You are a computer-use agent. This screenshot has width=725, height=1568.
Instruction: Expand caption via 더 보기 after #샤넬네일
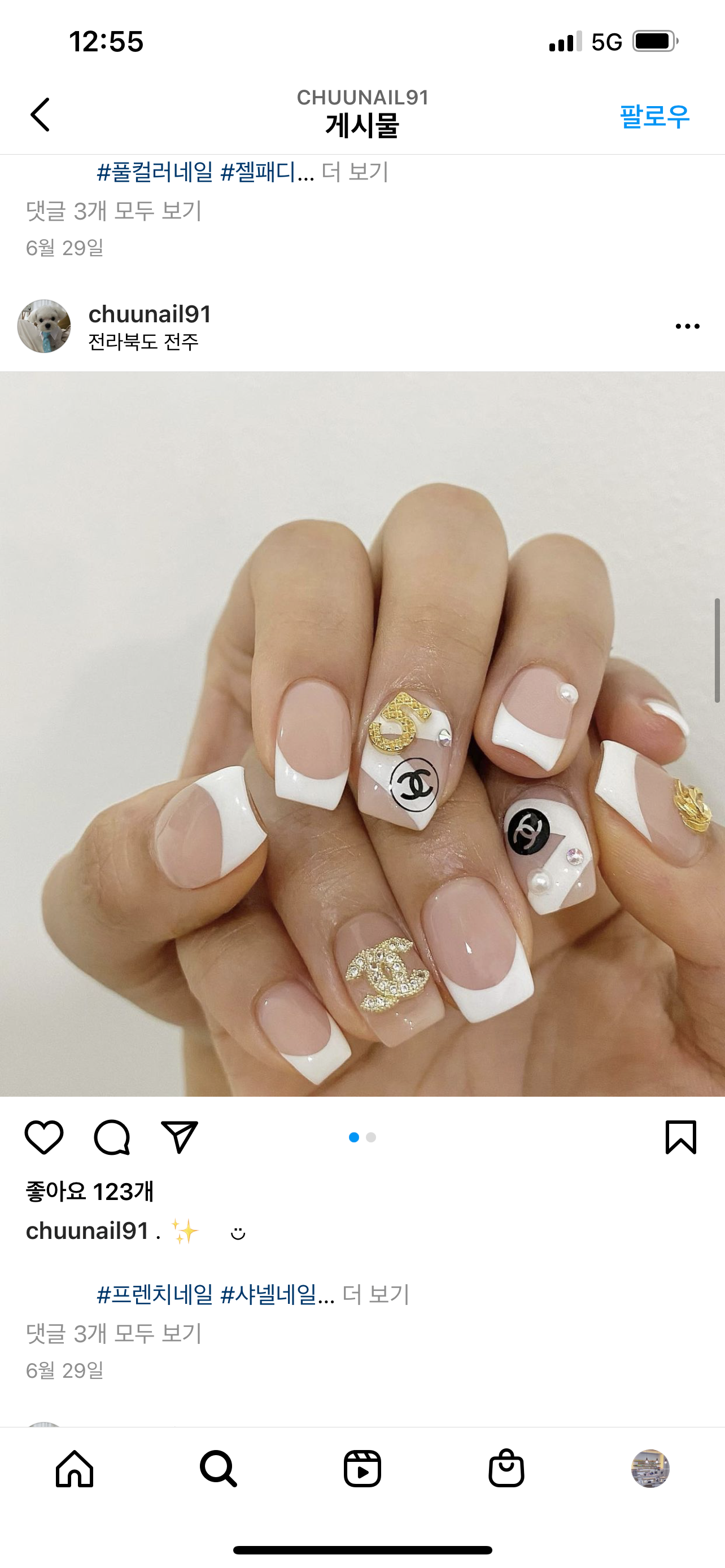[x=375, y=1294]
